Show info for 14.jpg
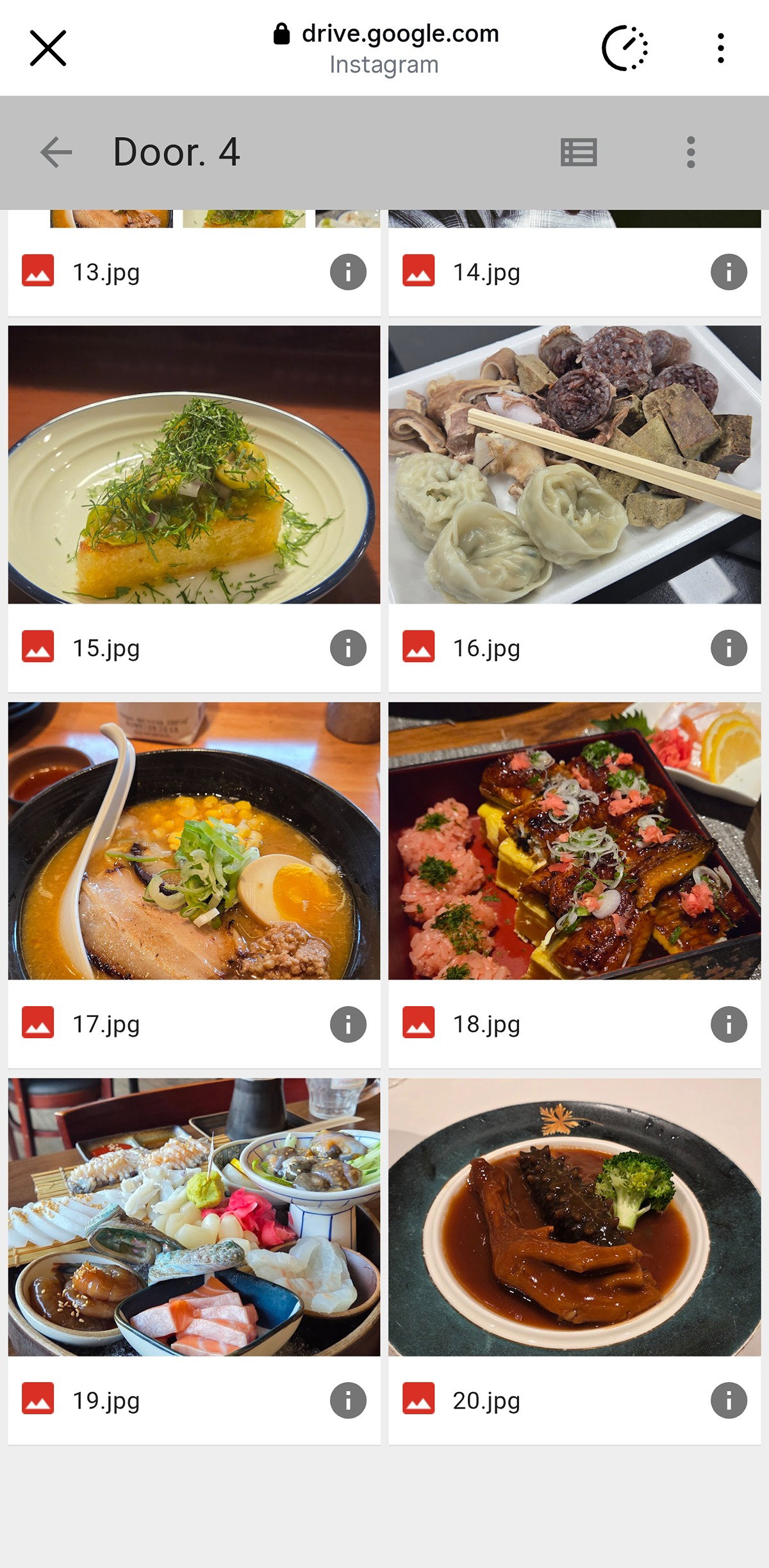This screenshot has height=1568, width=769. click(x=729, y=272)
